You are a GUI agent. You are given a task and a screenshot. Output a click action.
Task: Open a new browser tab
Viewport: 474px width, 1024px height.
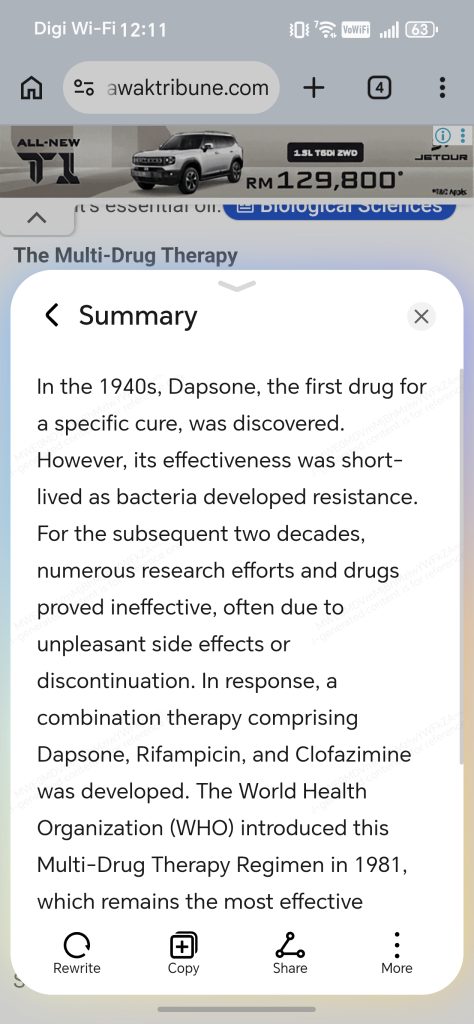[314, 88]
